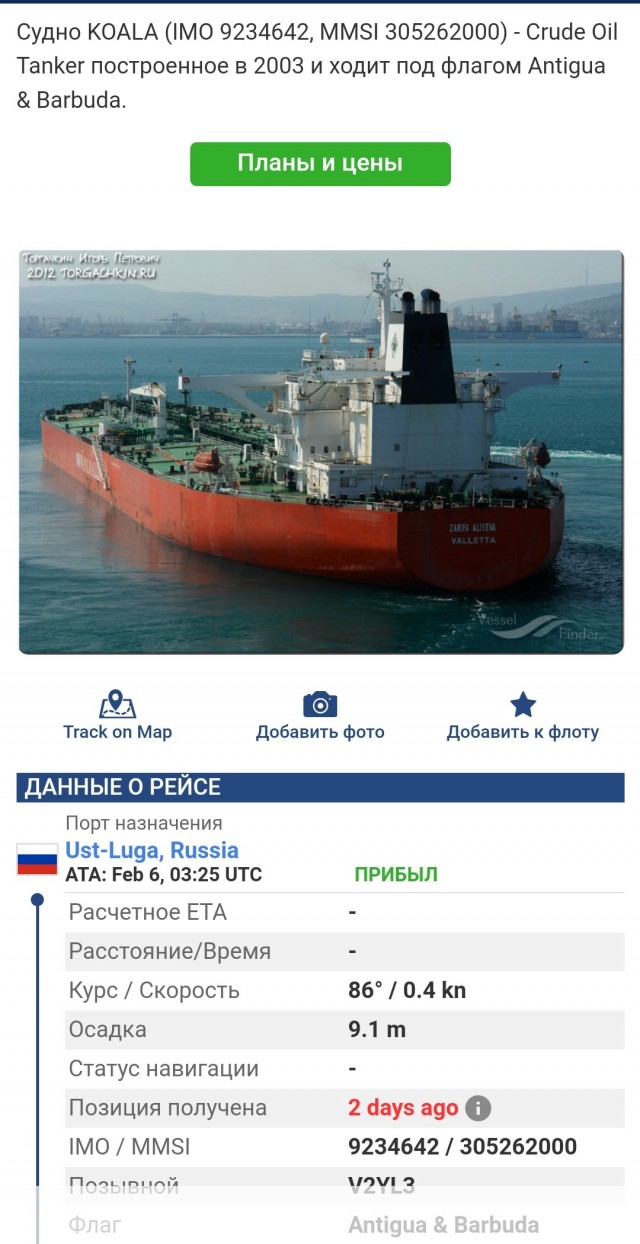Show info about position received time
The height and width of the screenshot is (1244, 640).
tap(479, 1108)
